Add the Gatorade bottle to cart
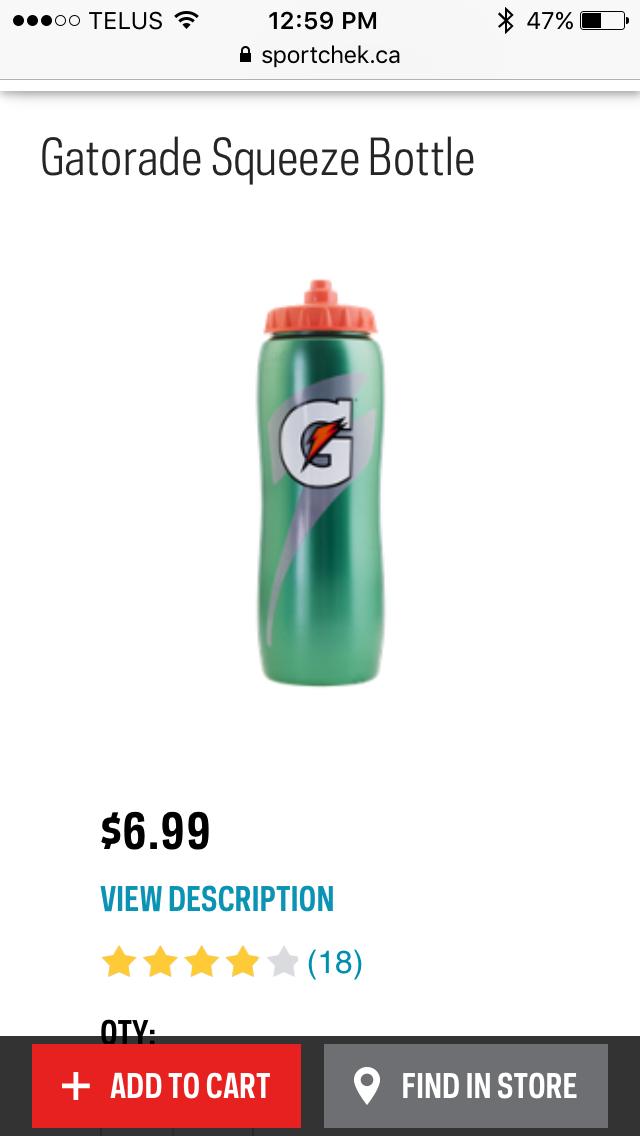This screenshot has height=1136, width=640. 166,1086
